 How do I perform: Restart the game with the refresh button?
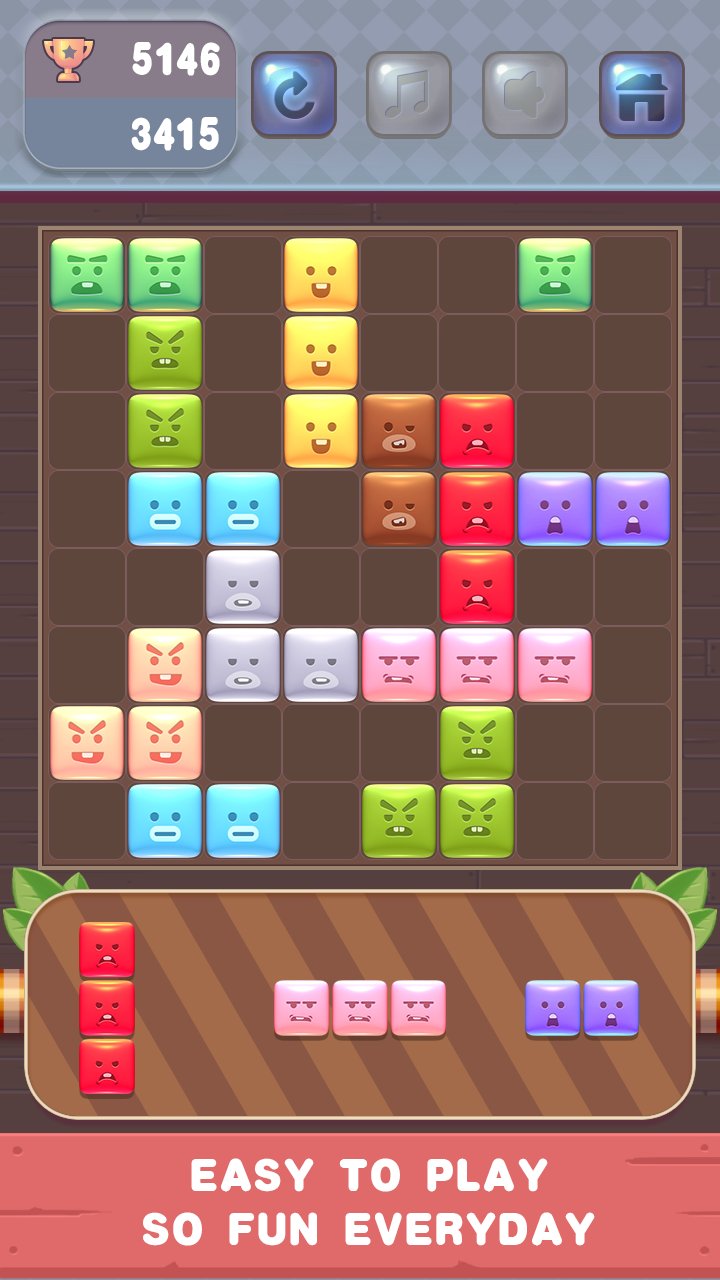coord(293,94)
